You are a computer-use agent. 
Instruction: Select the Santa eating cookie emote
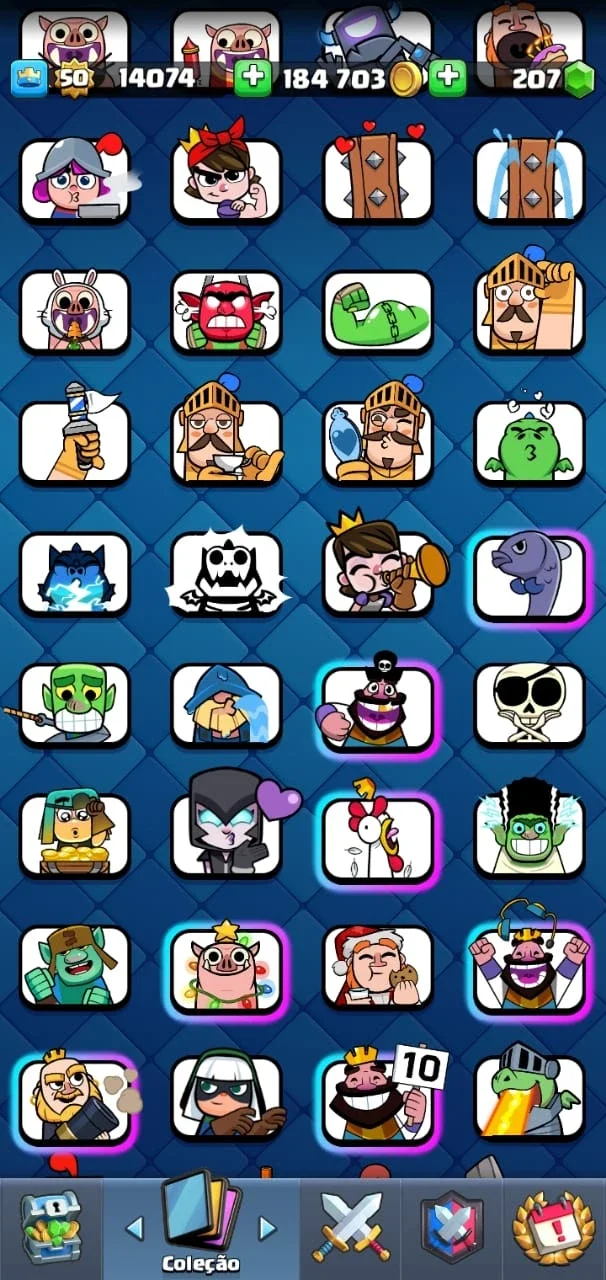378,967
